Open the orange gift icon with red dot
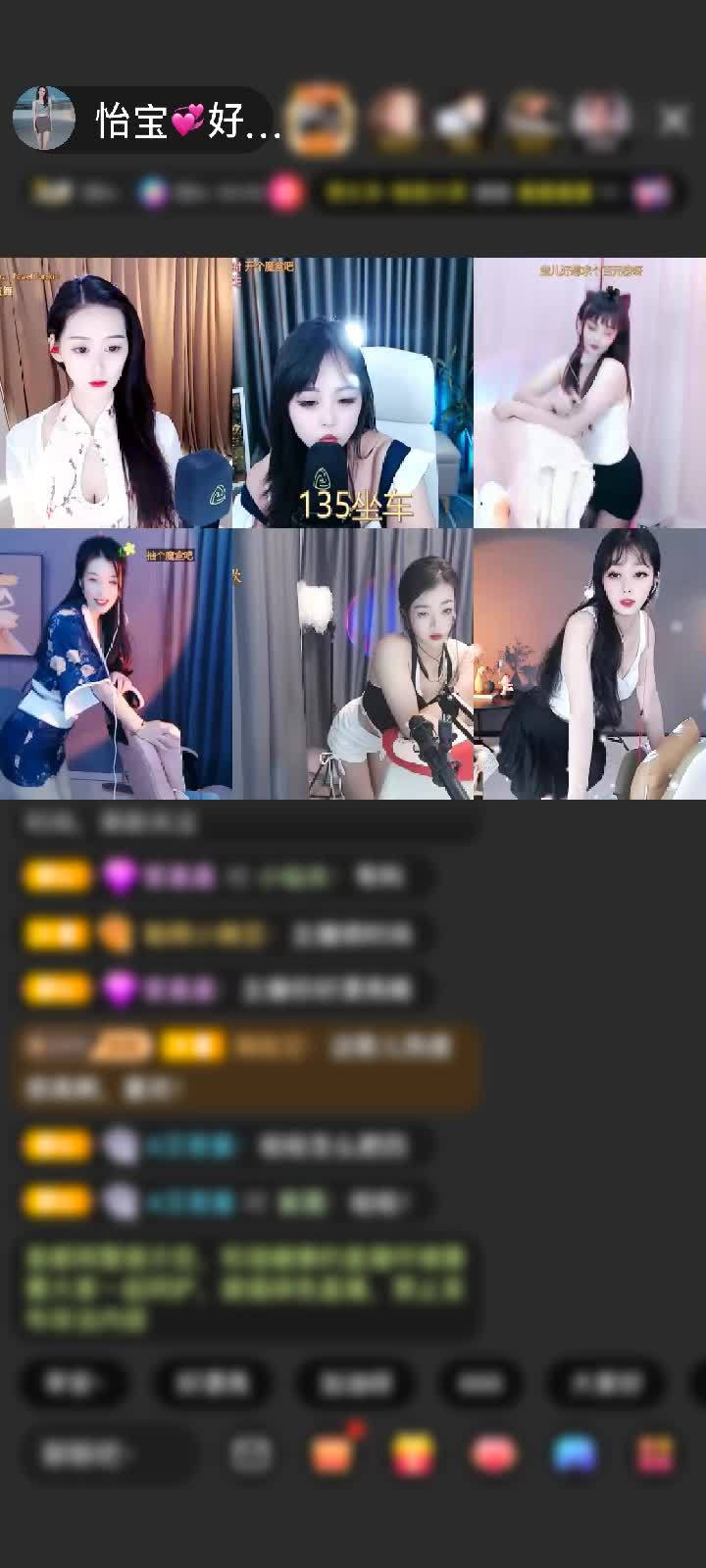This screenshot has height=1568, width=706. pyautogui.click(x=333, y=1452)
